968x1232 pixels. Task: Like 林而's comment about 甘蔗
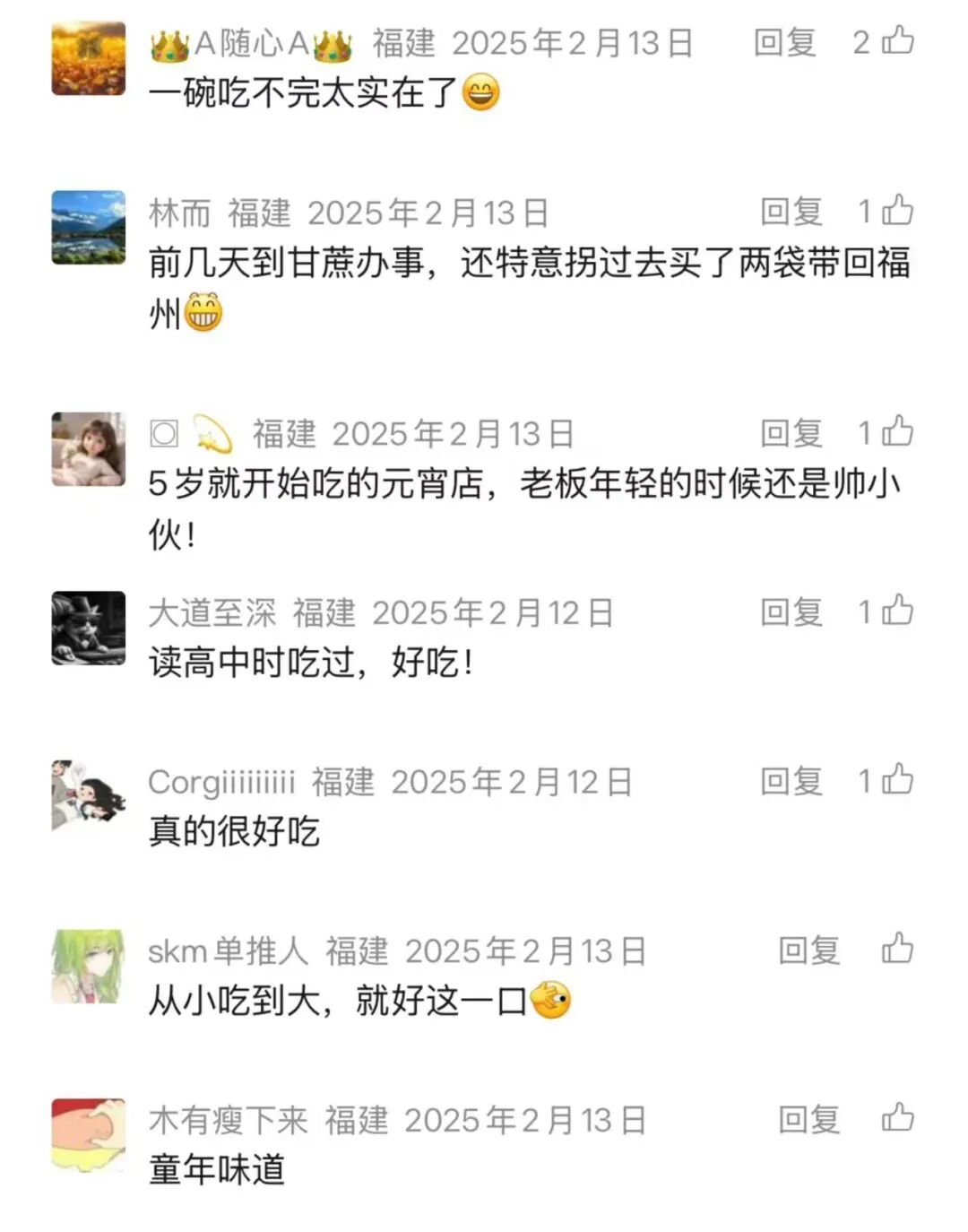[x=897, y=212]
